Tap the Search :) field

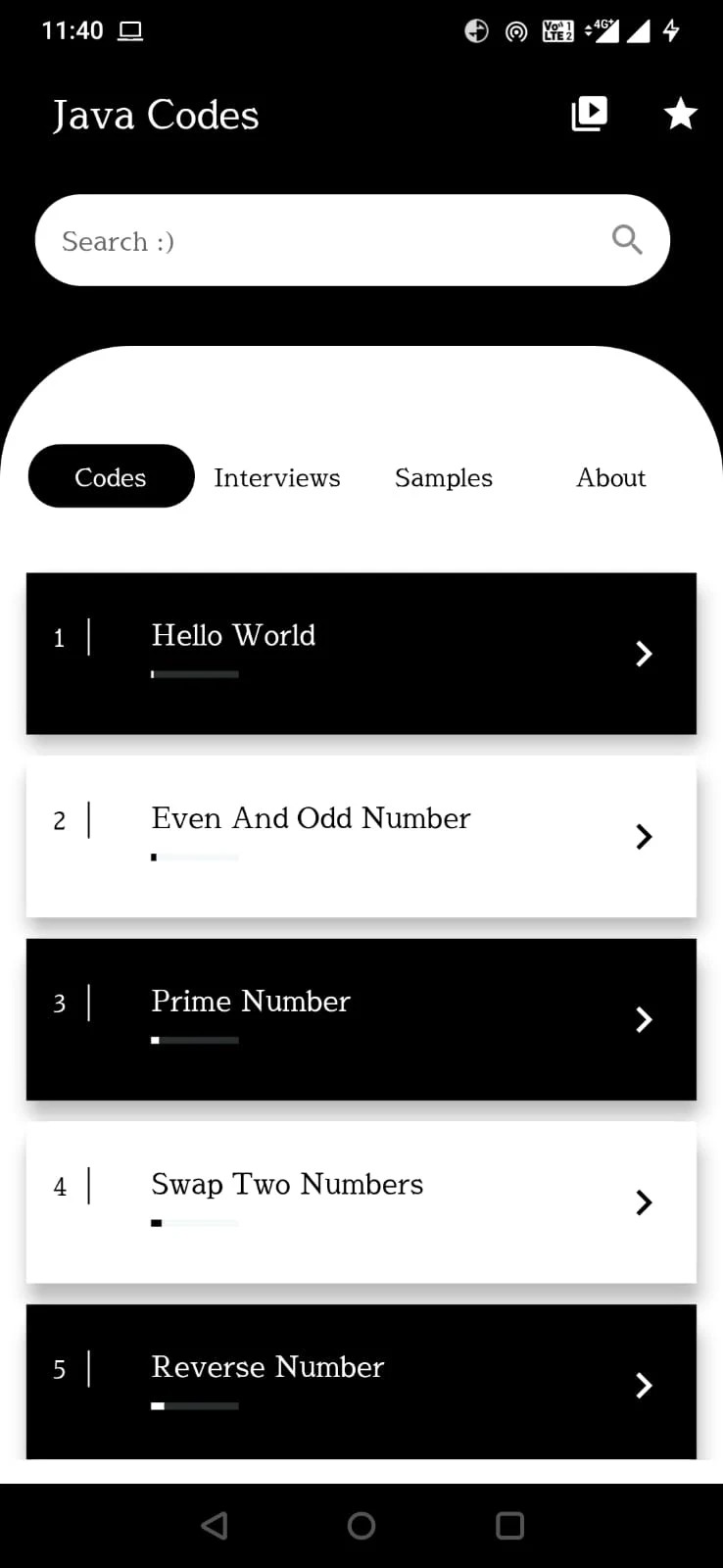[353, 240]
